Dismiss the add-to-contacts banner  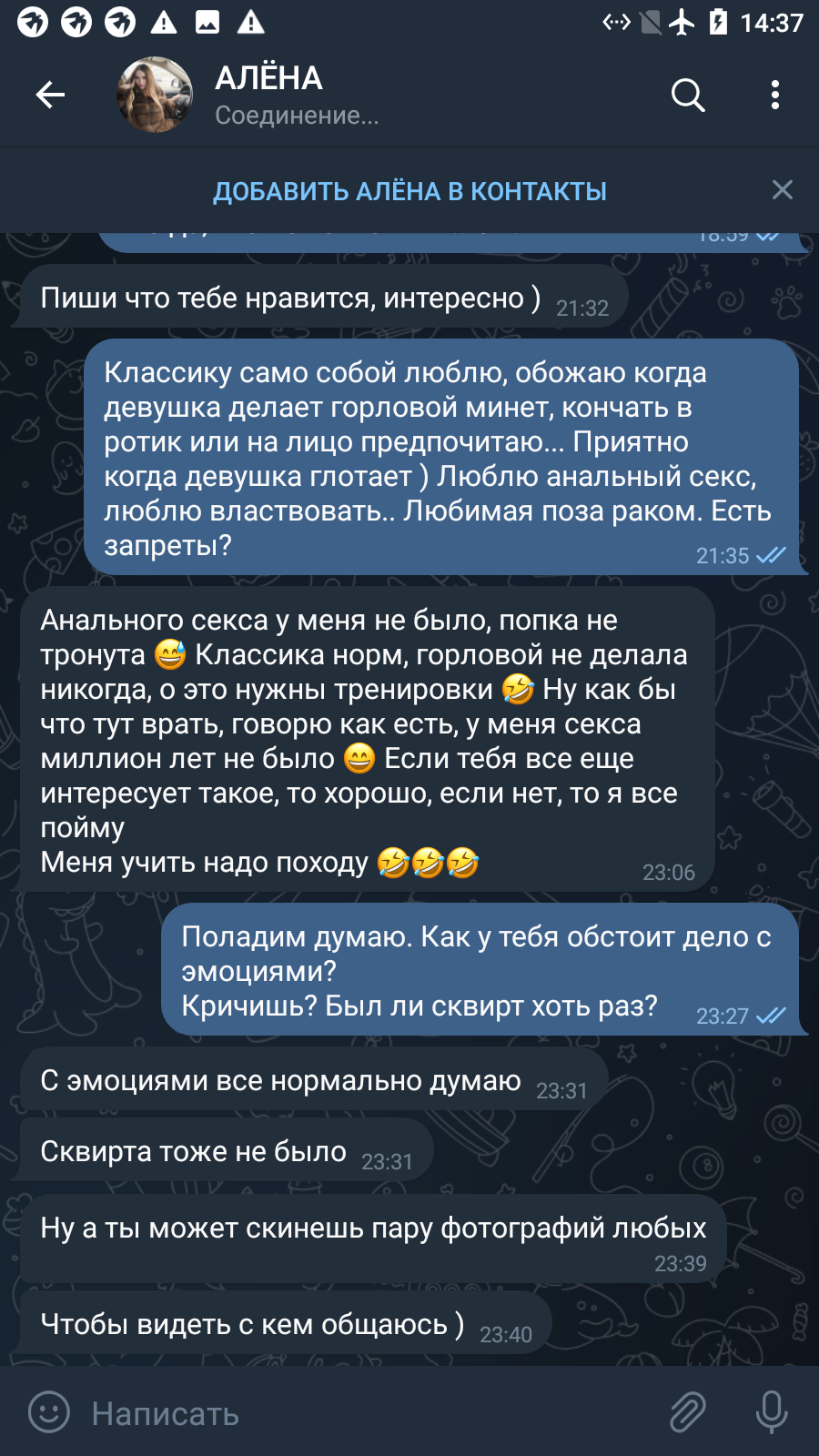coord(782,189)
